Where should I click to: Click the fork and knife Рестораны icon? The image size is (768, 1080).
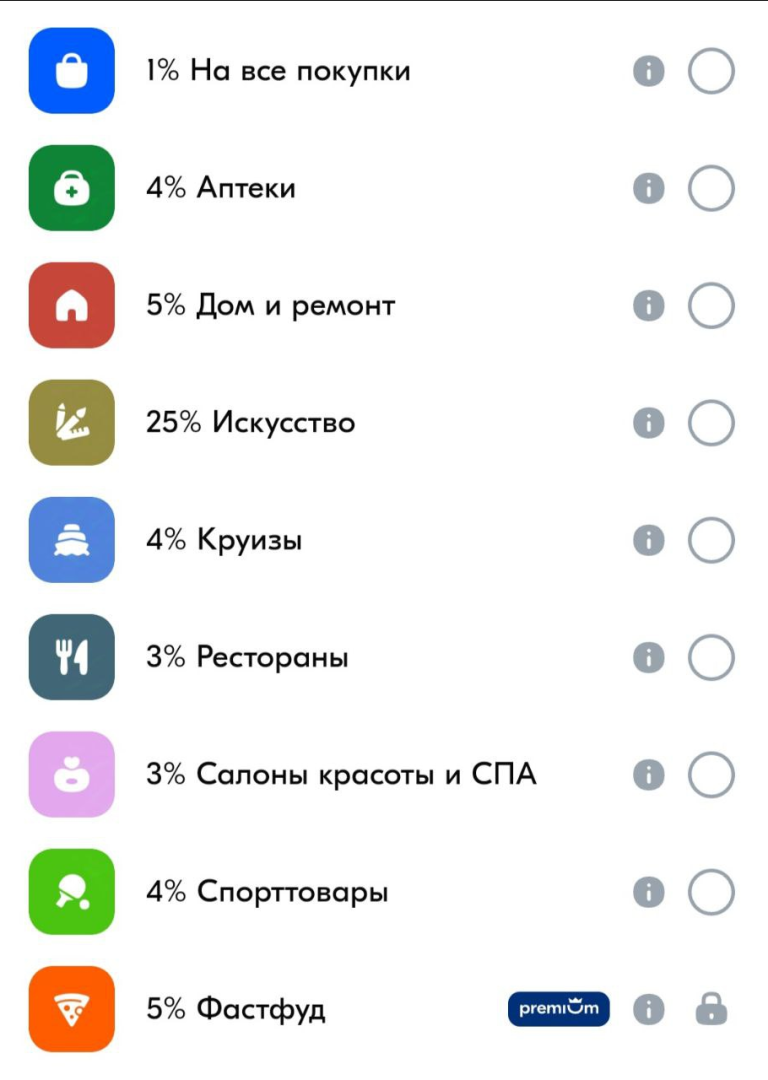(x=71, y=657)
